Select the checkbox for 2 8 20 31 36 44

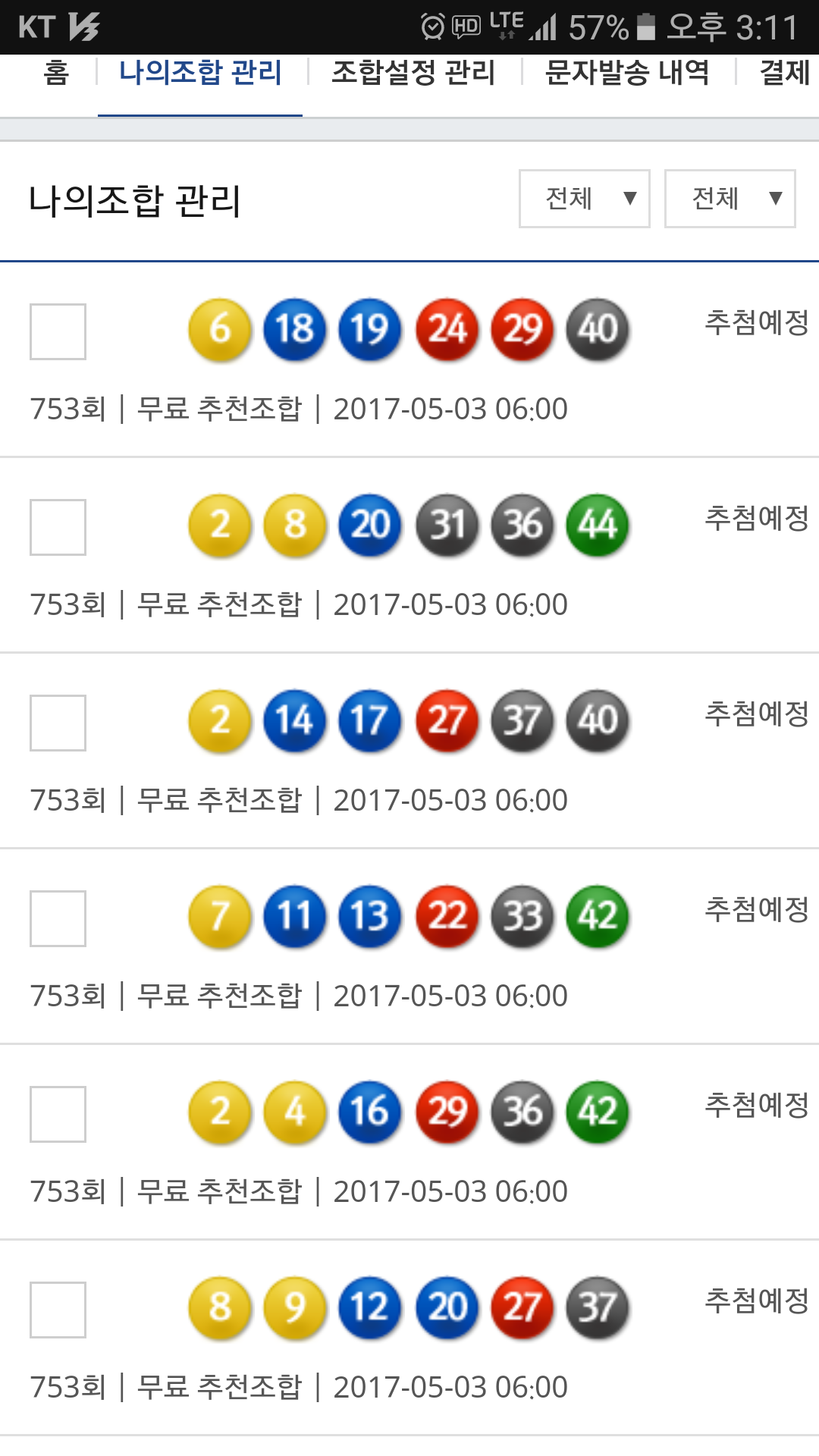pyautogui.click(x=58, y=527)
